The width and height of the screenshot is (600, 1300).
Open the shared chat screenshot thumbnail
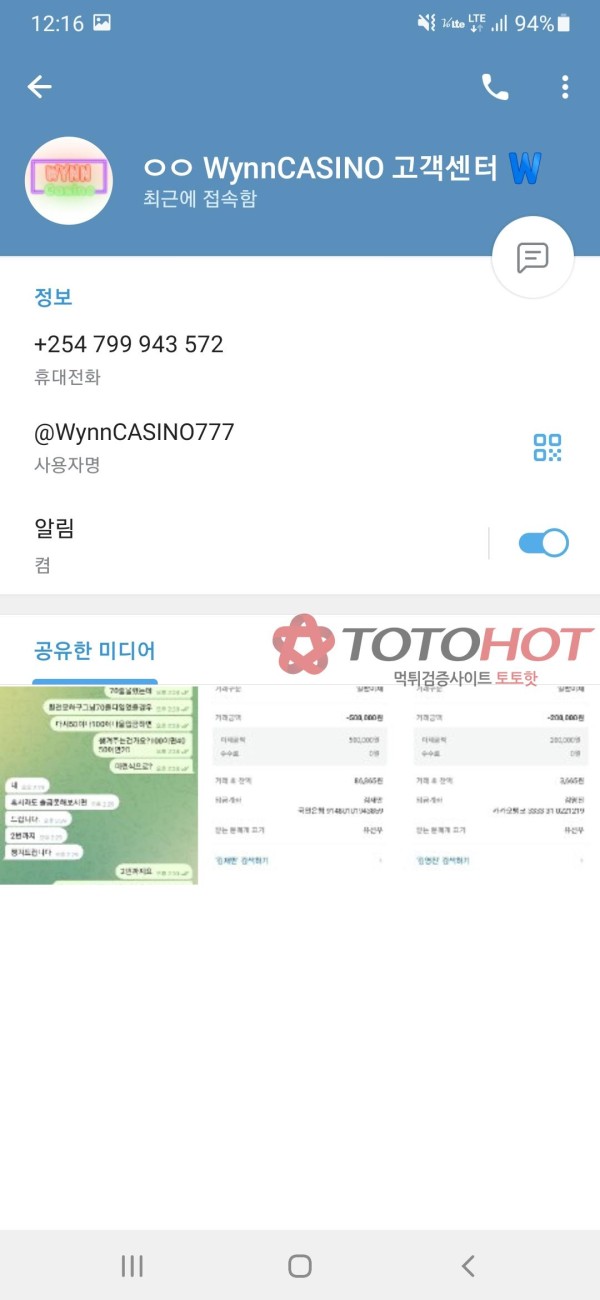click(99, 785)
